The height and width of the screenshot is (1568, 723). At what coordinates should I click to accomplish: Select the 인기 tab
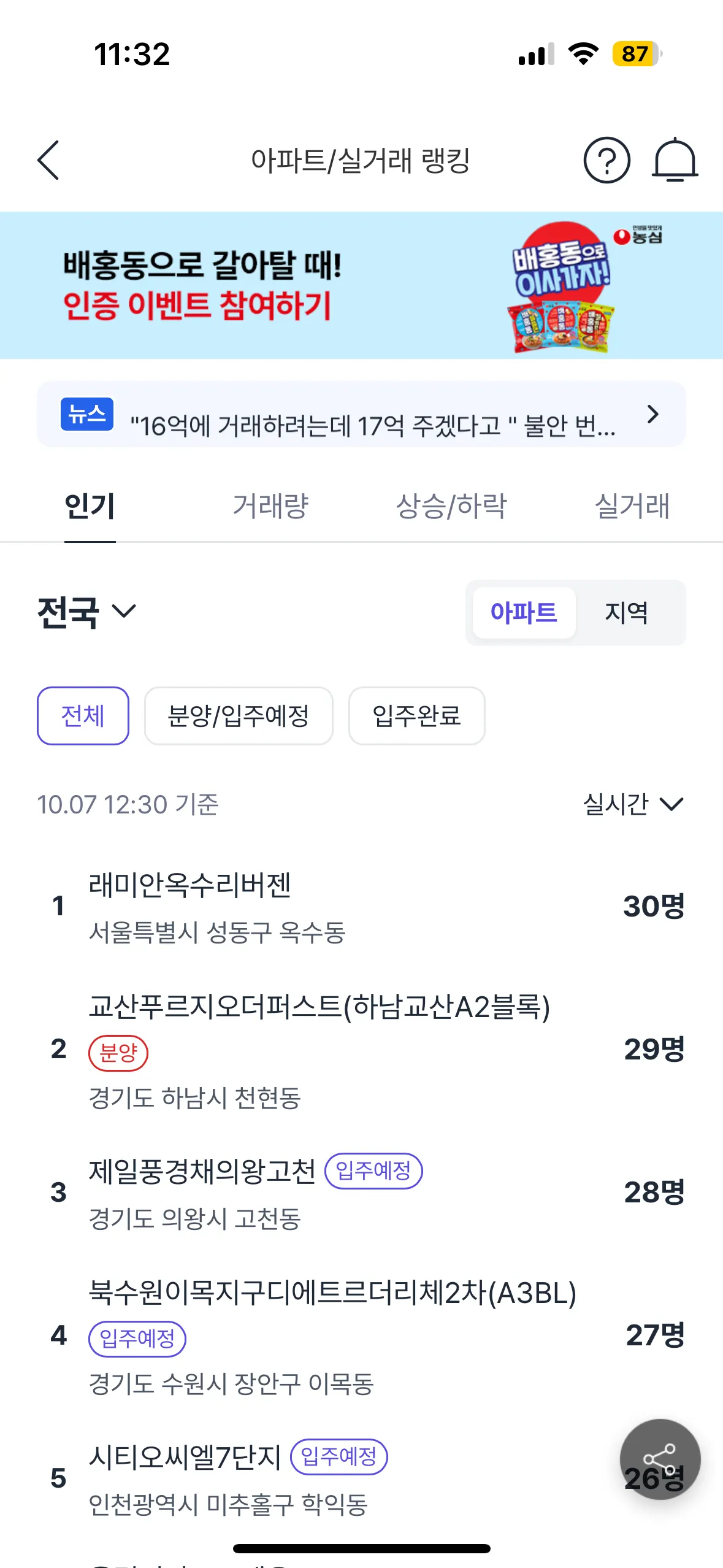pyautogui.click(x=90, y=507)
